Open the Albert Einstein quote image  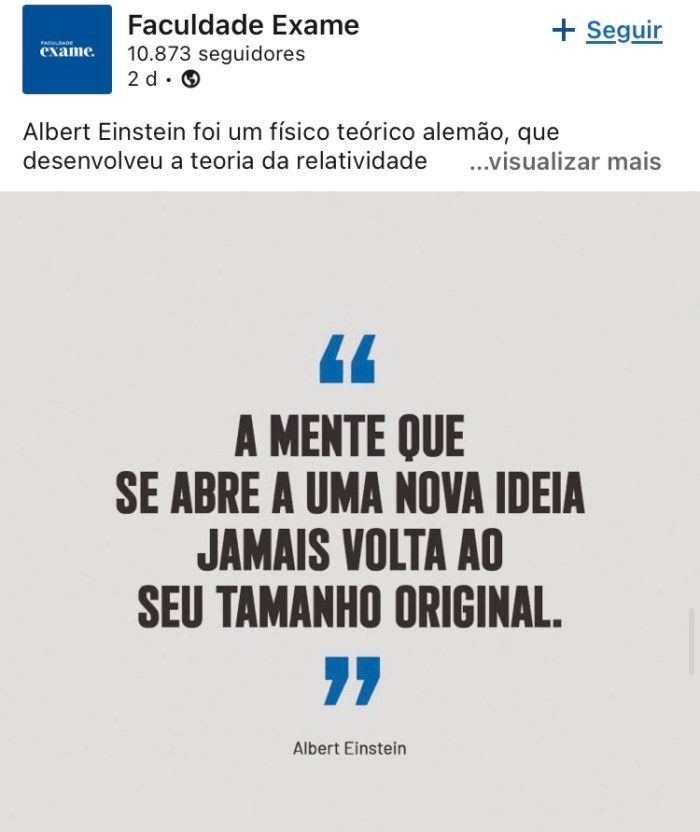[350, 510]
